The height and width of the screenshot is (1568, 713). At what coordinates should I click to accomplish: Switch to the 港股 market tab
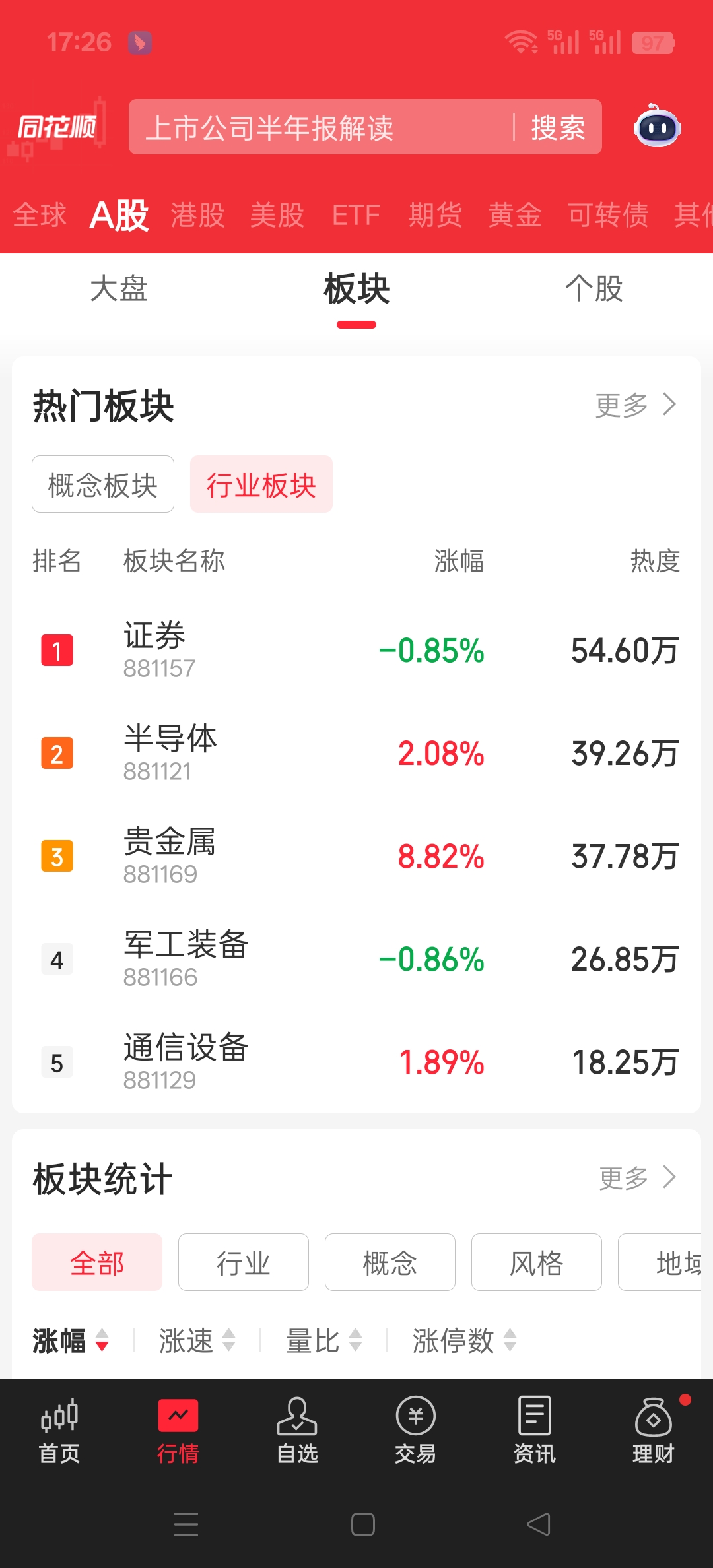(x=197, y=215)
